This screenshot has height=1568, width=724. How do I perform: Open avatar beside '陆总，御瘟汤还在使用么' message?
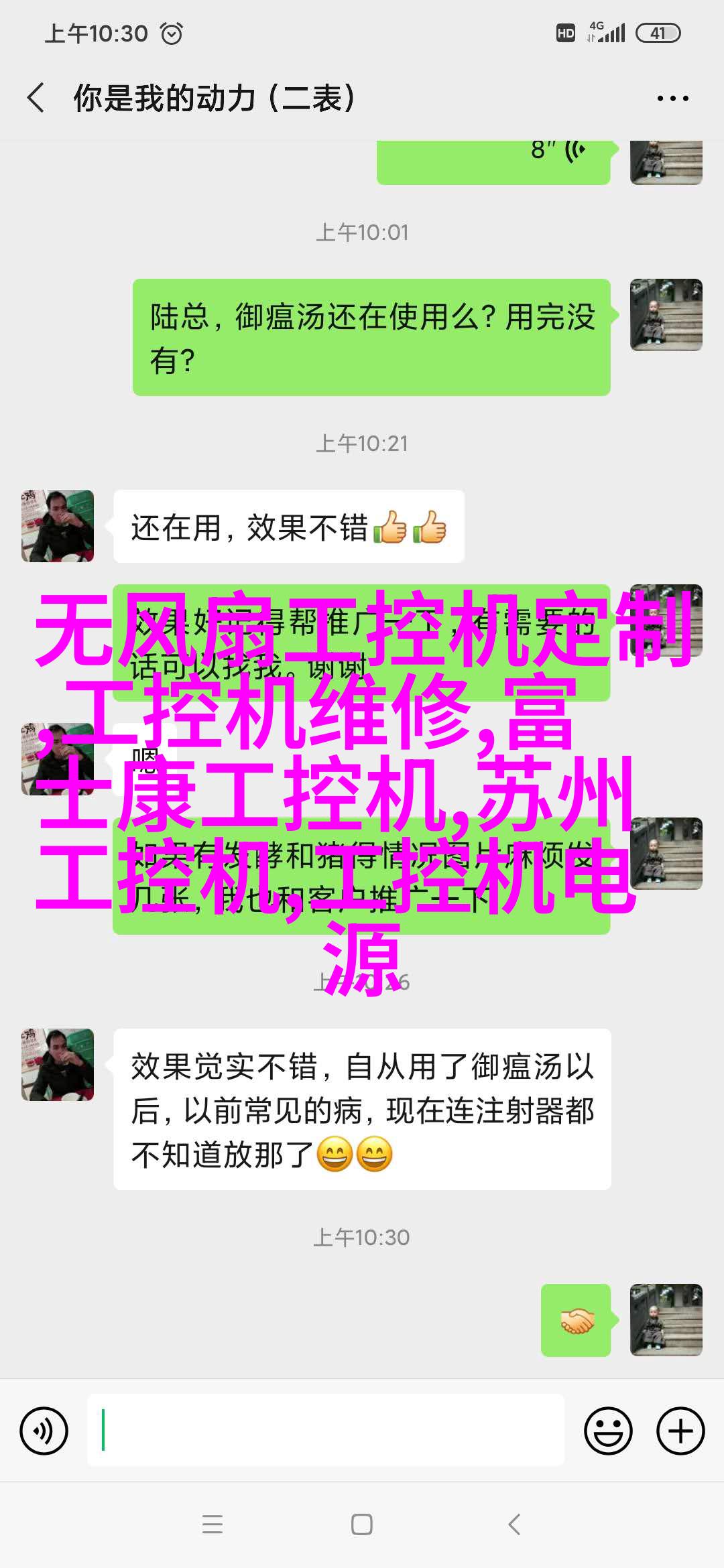(x=666, y=315)
